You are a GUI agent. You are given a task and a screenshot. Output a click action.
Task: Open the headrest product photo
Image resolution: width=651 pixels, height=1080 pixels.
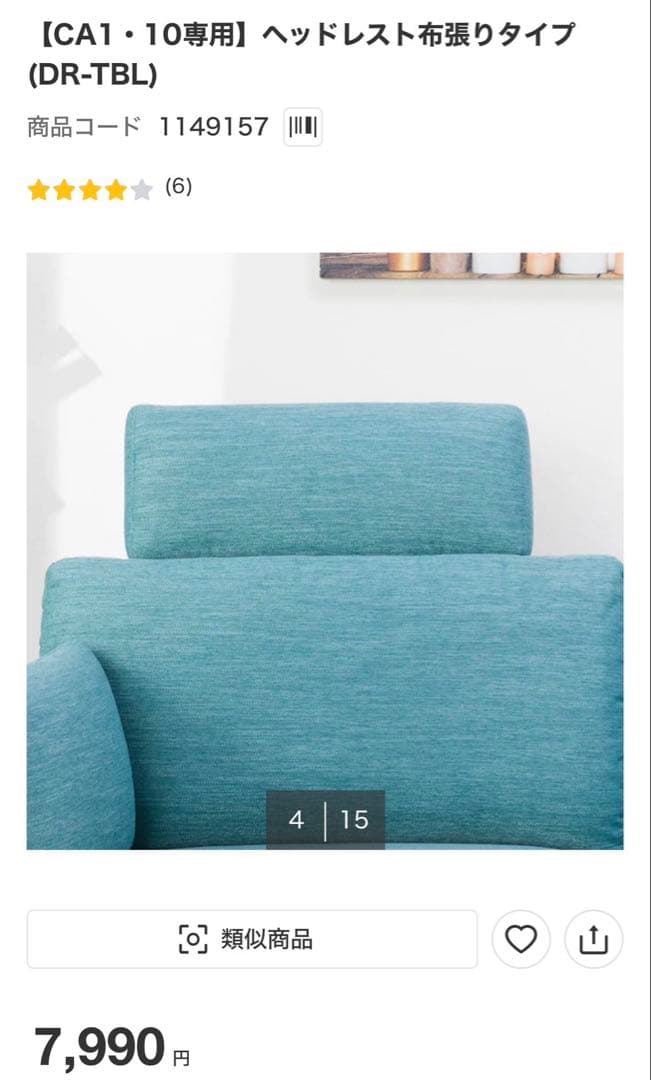click(325, 550)
